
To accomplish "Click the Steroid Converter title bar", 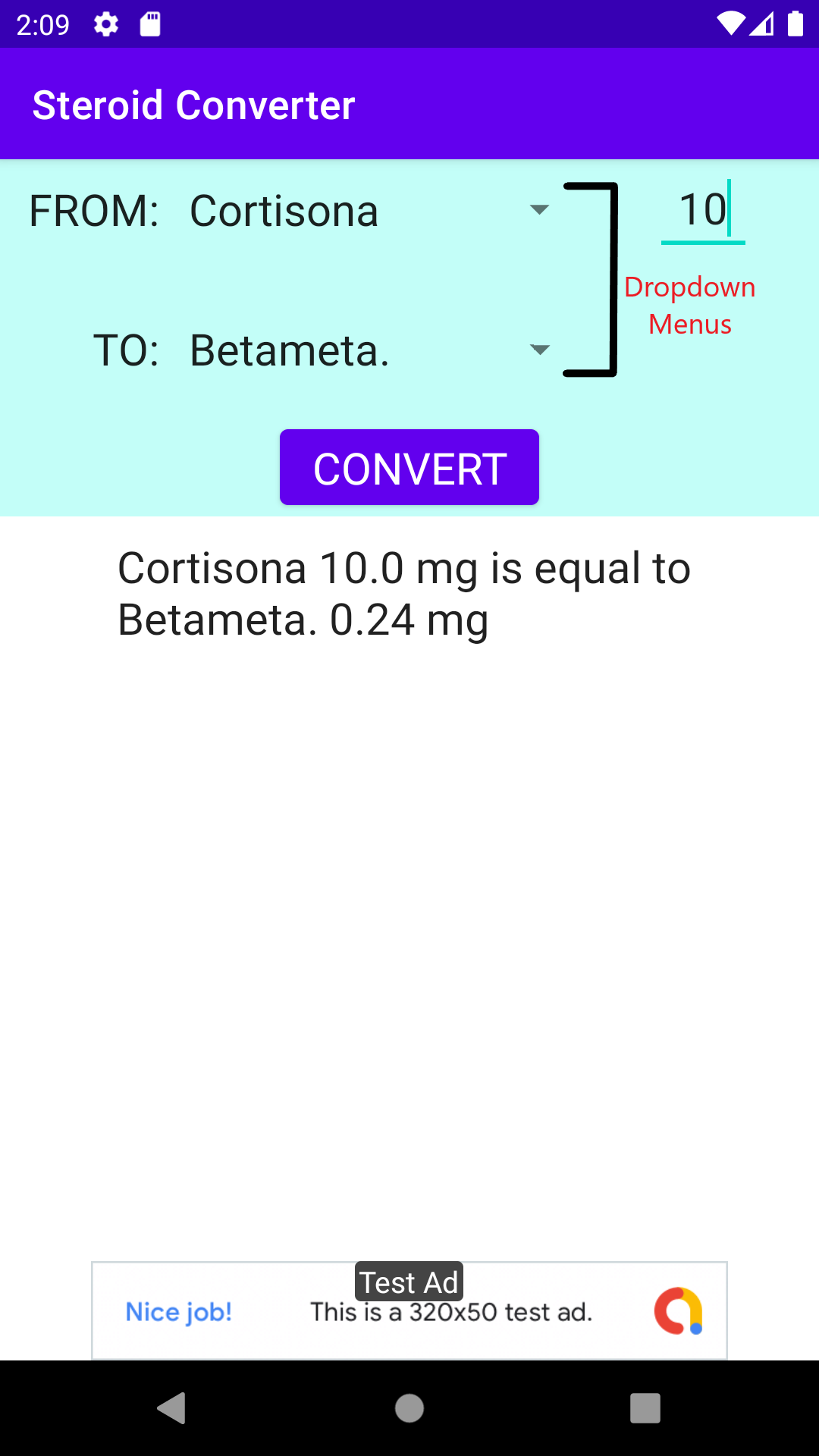I will click(x=193, y=104).
